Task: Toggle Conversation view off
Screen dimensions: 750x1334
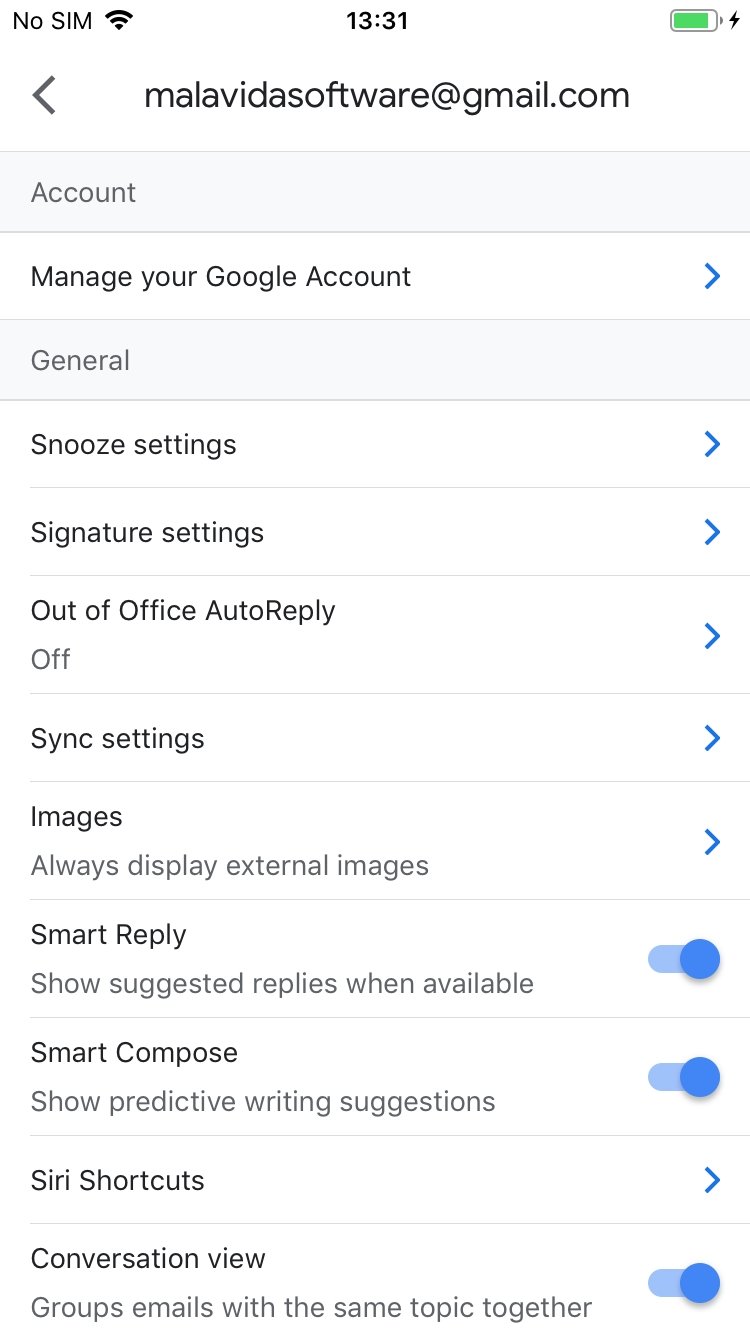Action: pos(684,1283)
